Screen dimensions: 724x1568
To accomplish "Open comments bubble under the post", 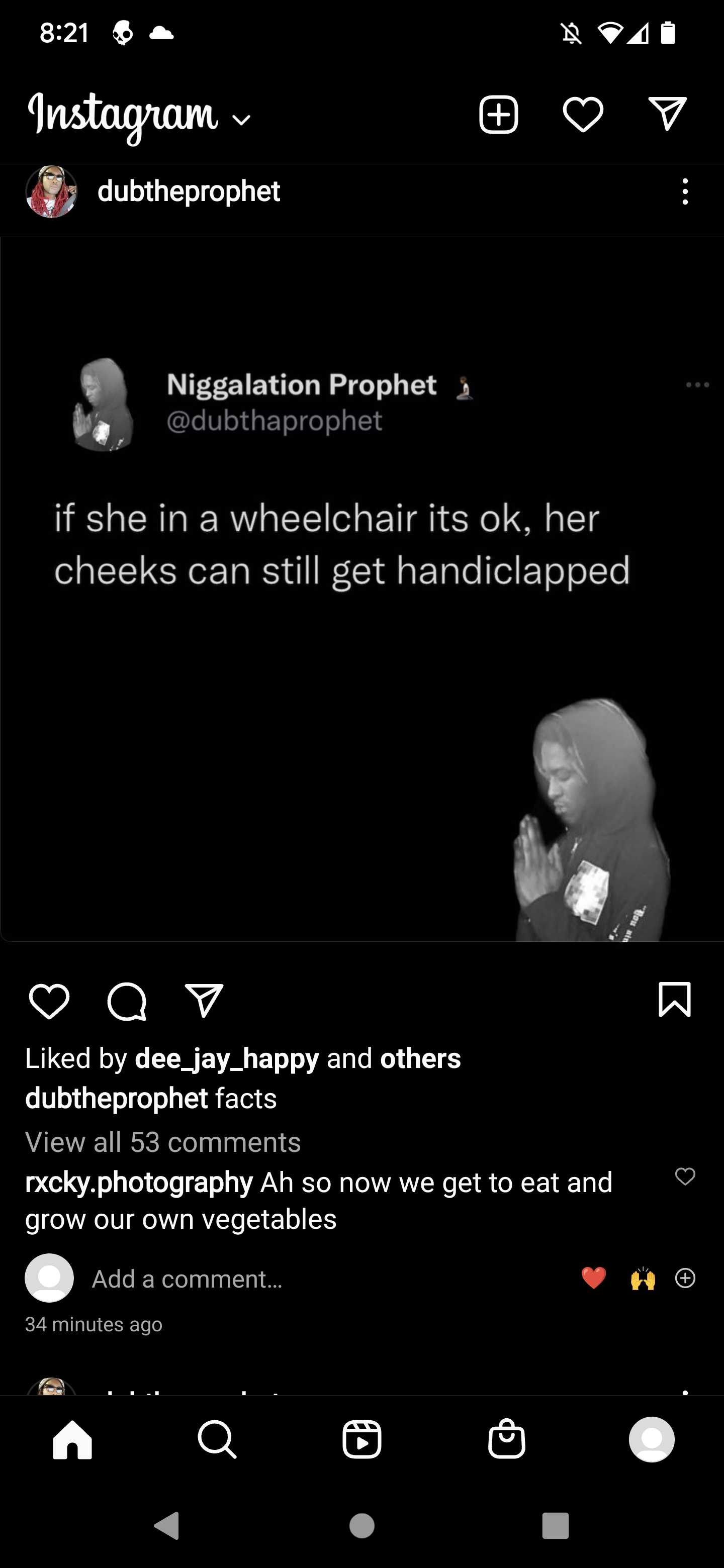I will pos(127,1001).
